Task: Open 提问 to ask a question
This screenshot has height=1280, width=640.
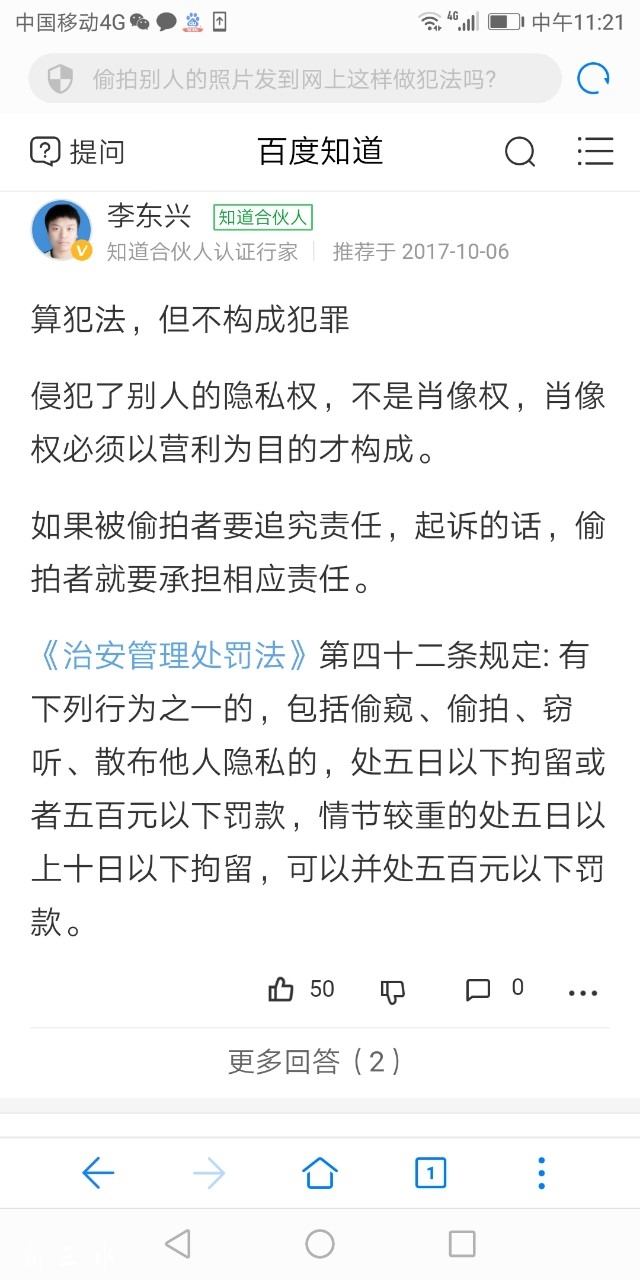Action: click(78, 152)
